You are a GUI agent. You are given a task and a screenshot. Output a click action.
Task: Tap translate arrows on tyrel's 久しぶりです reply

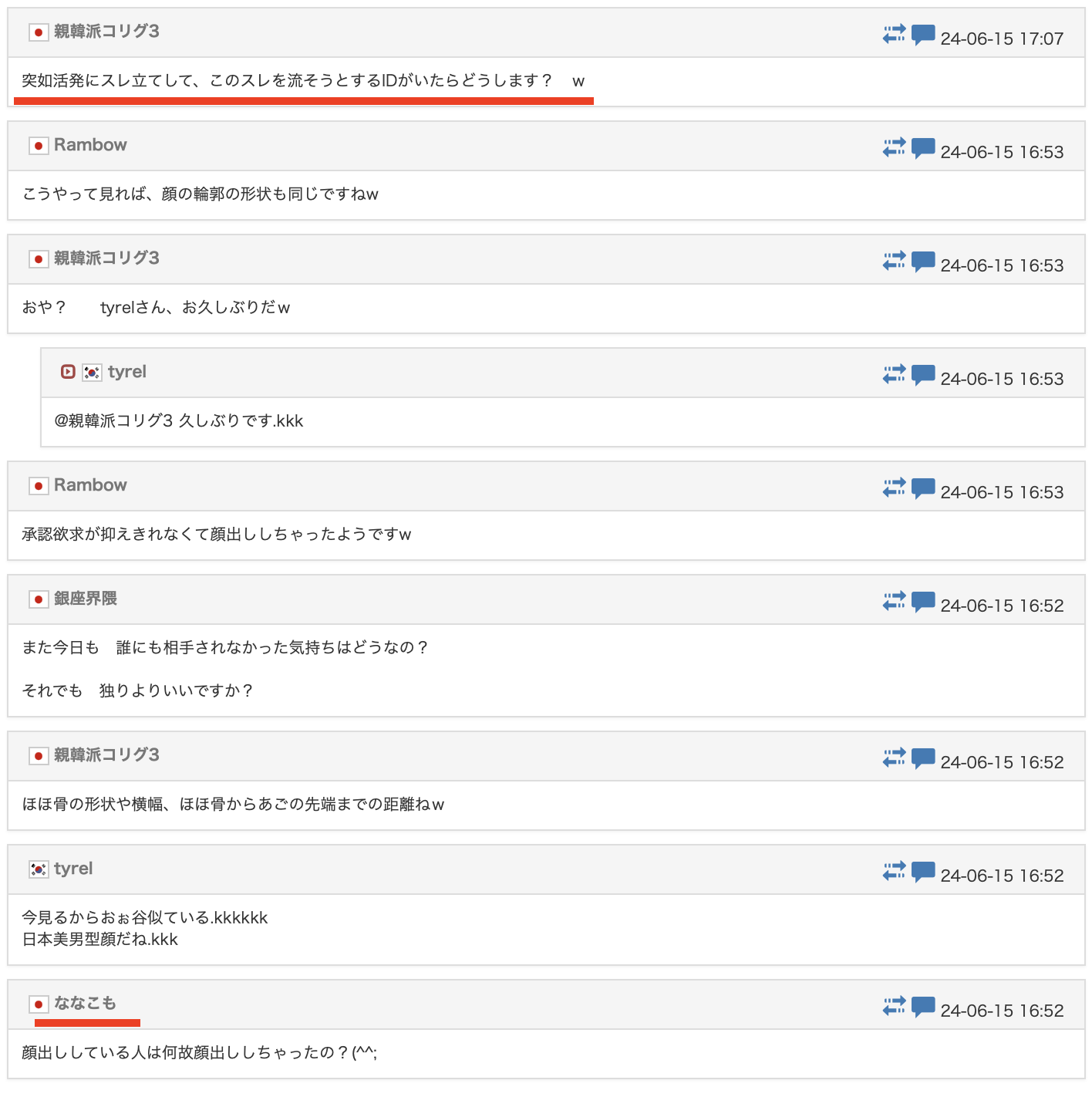click(894, 375)
